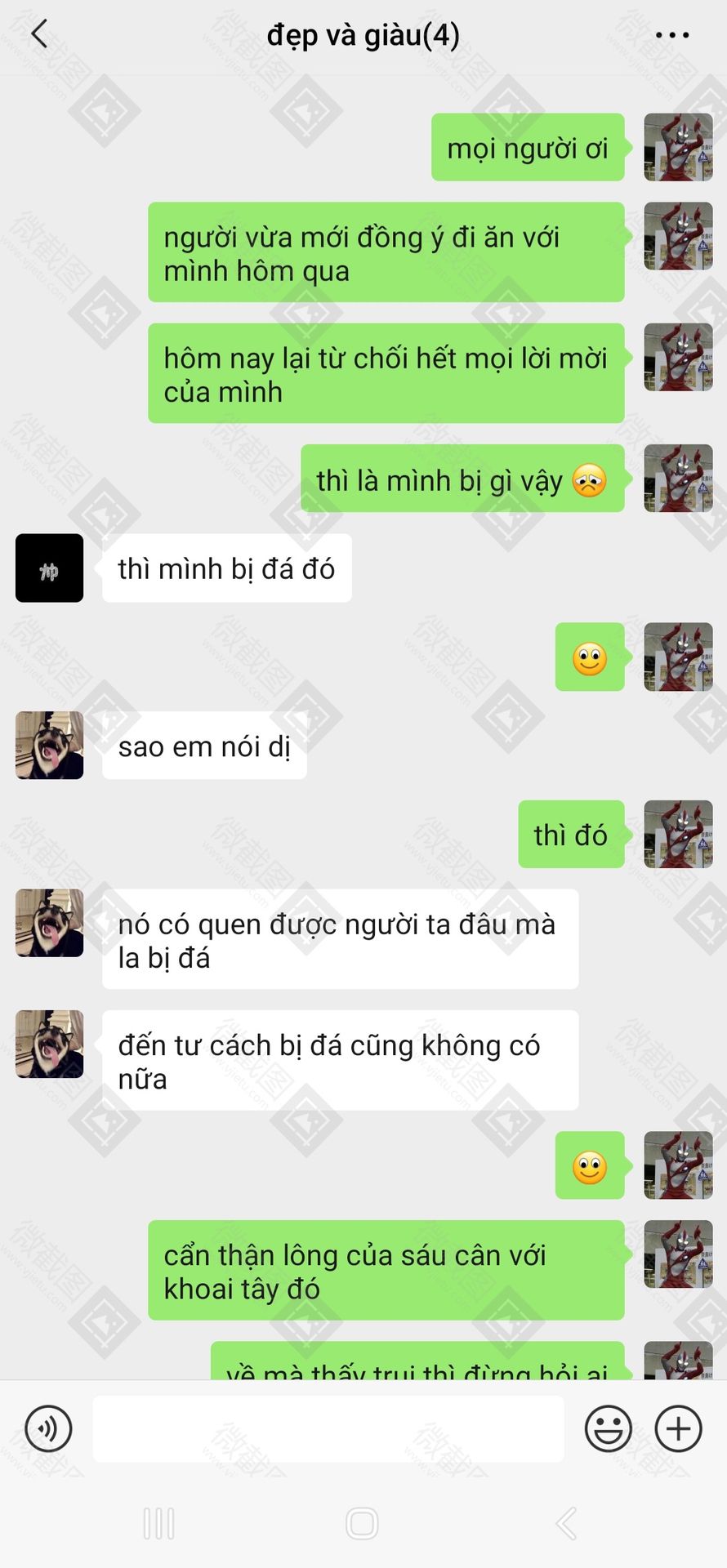Go back from the group chat

39,35
